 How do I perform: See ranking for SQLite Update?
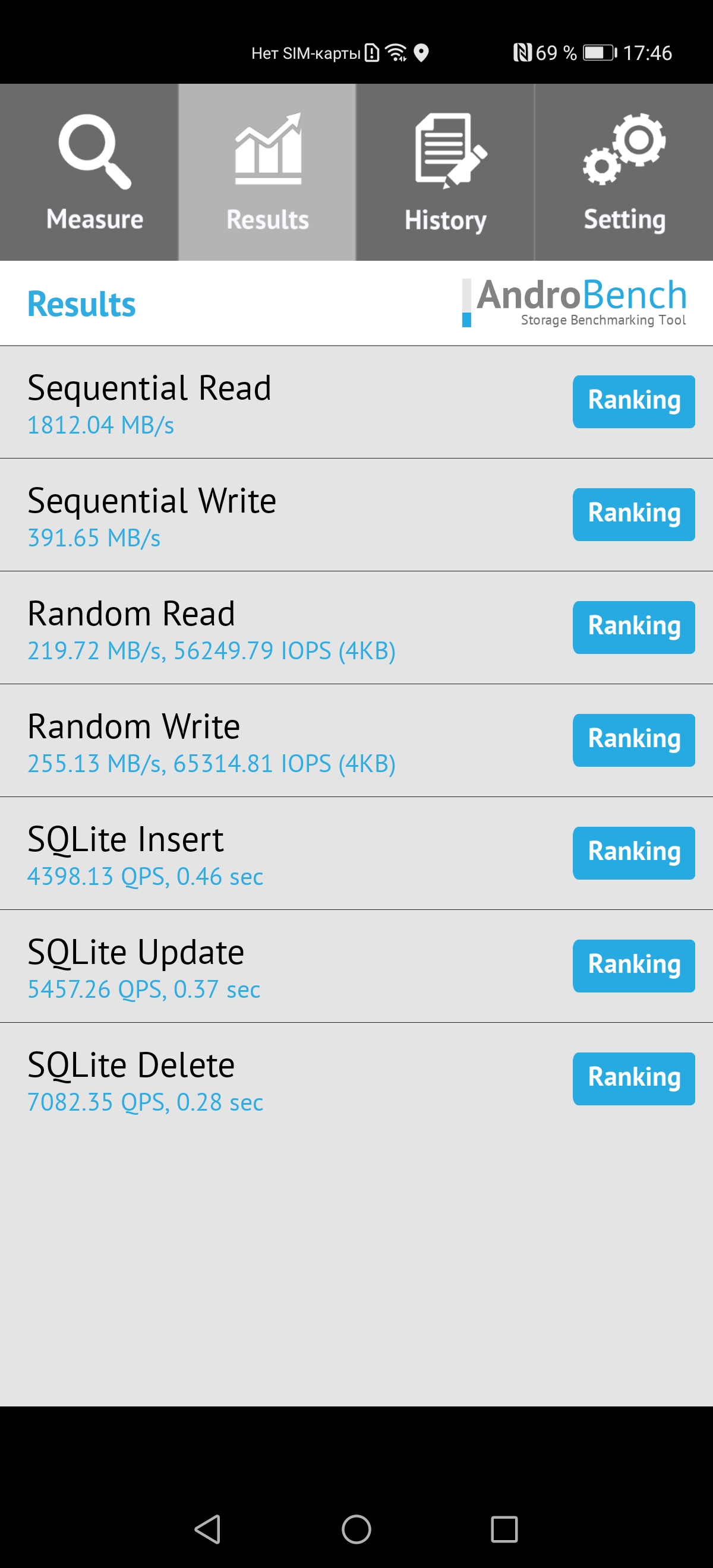633,966
